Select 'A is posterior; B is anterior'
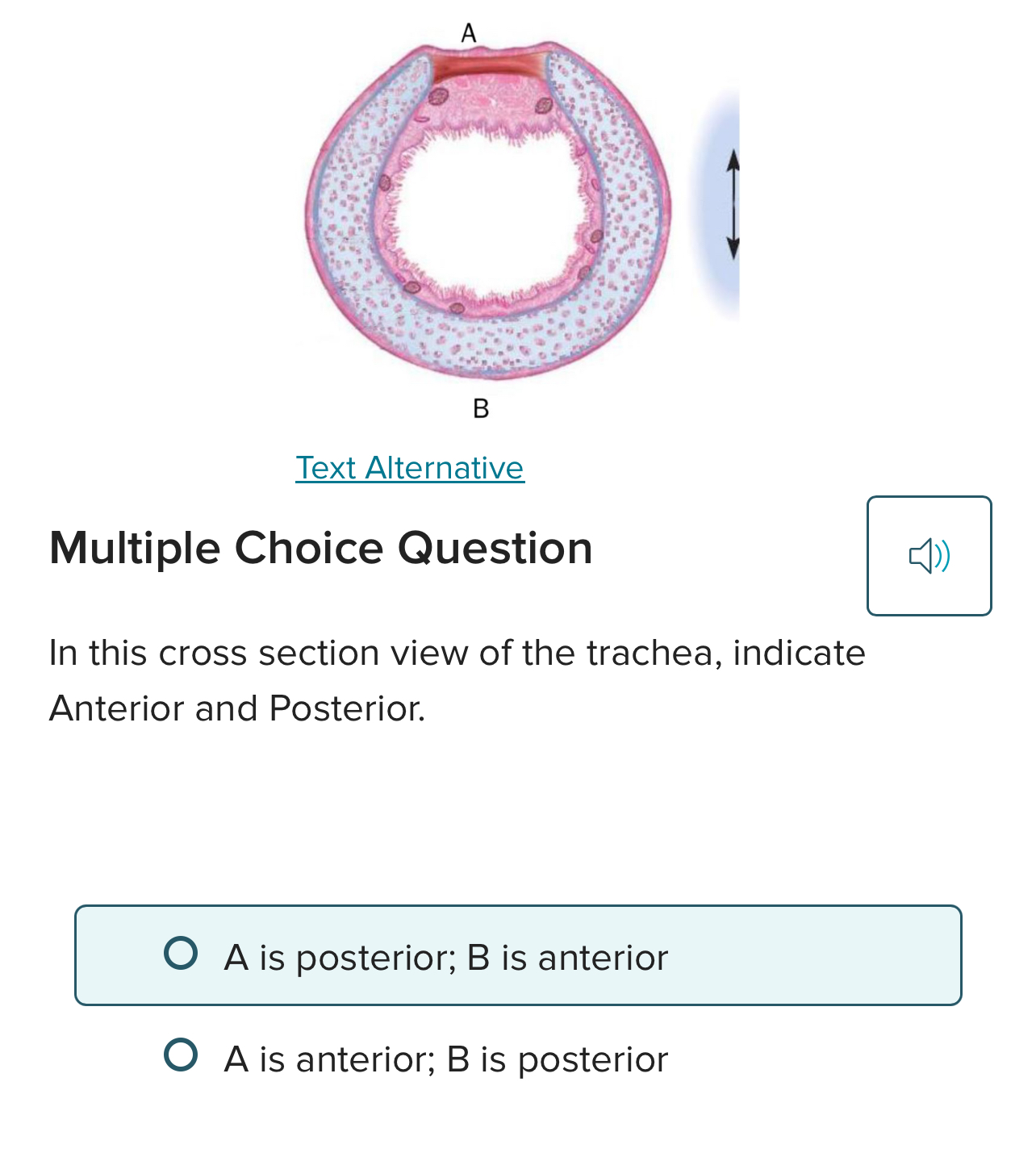The height and width of the screenshot is (1157, 1036). point(181,954)
